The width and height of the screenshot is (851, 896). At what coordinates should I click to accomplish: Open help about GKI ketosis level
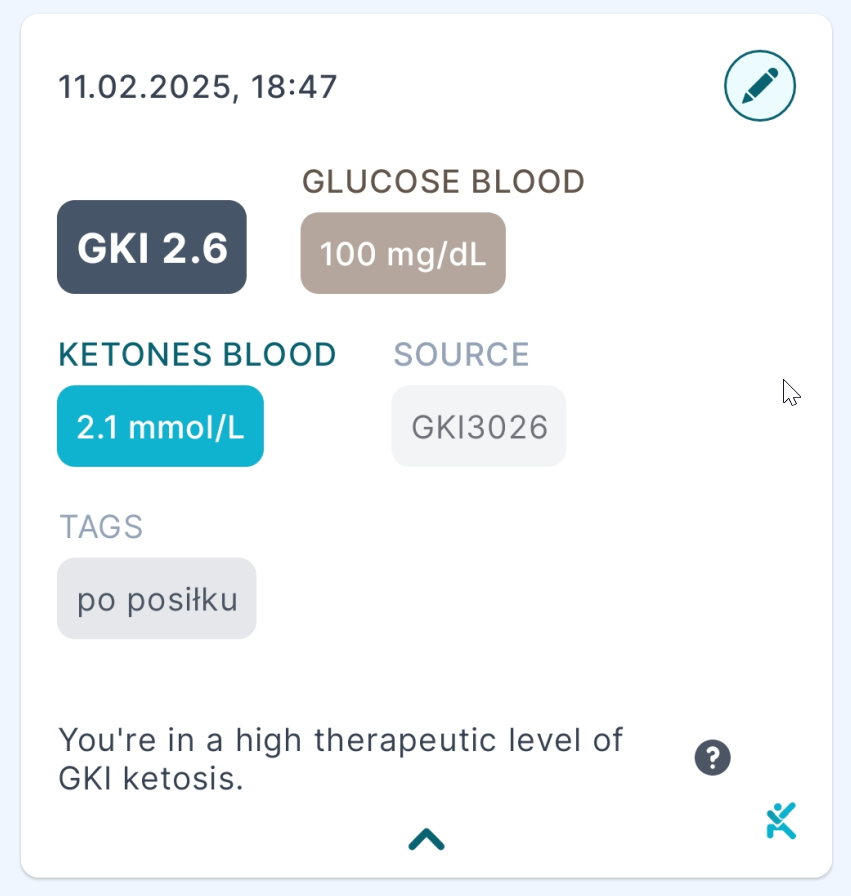point(712,758)
